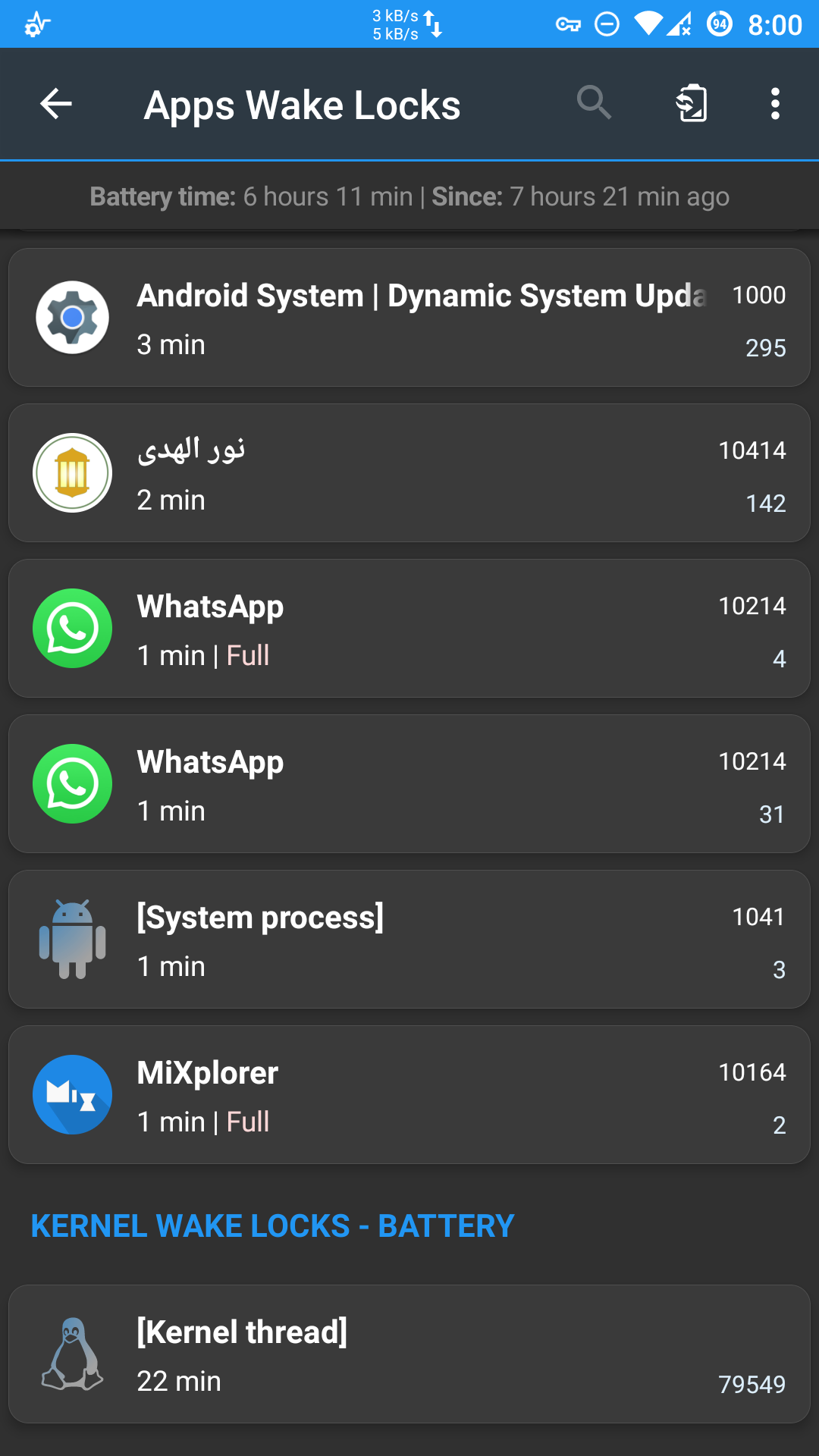The image size is (819, 1456).
Task: Tap the second WhatsApp icon
Action: tap(72, 783)
